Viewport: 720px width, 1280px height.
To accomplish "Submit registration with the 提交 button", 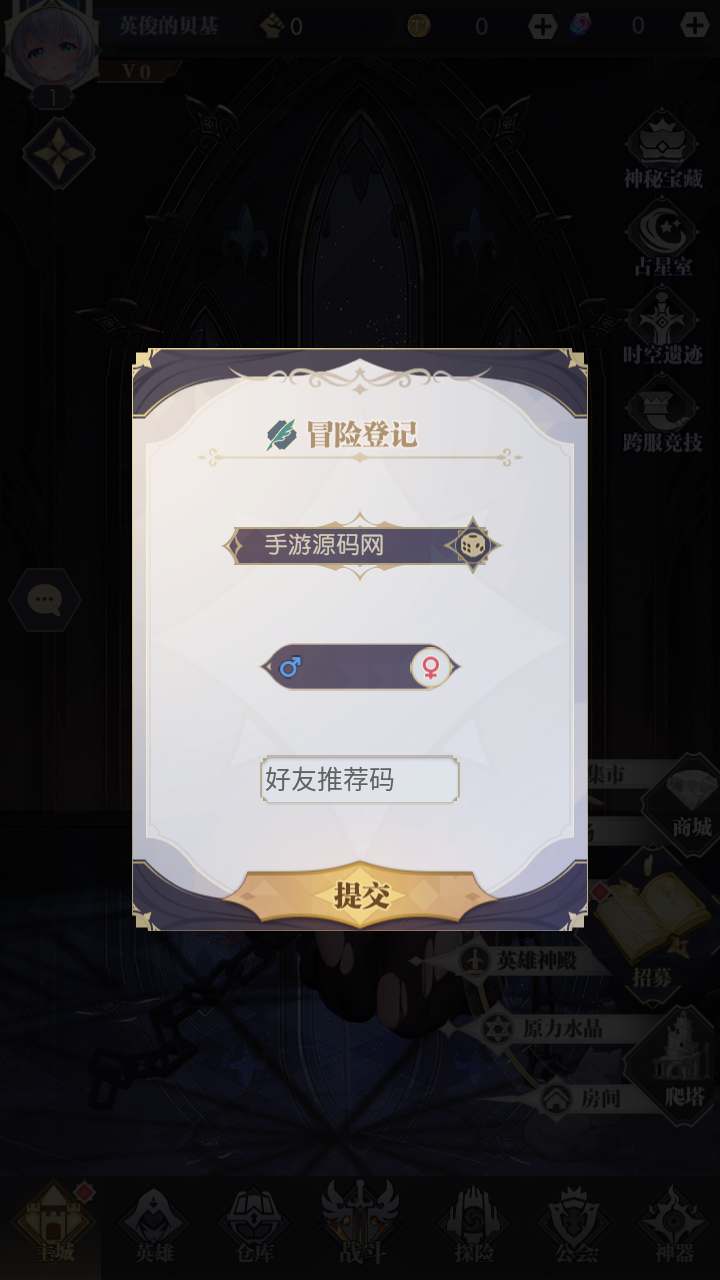I will coord(360,895).
